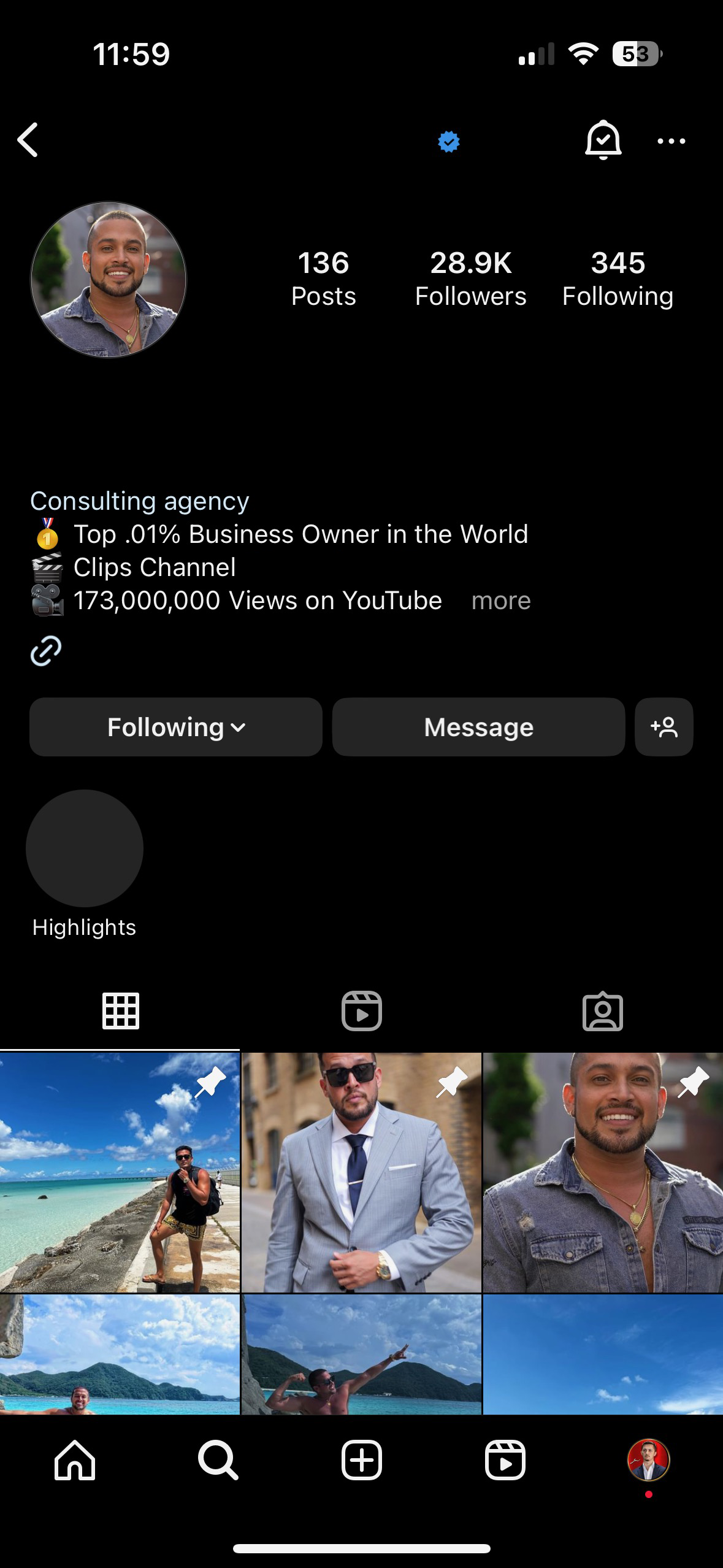Open the 28.9K Followers list
This screenshot has height=1568, width=723.
point(470,279)
